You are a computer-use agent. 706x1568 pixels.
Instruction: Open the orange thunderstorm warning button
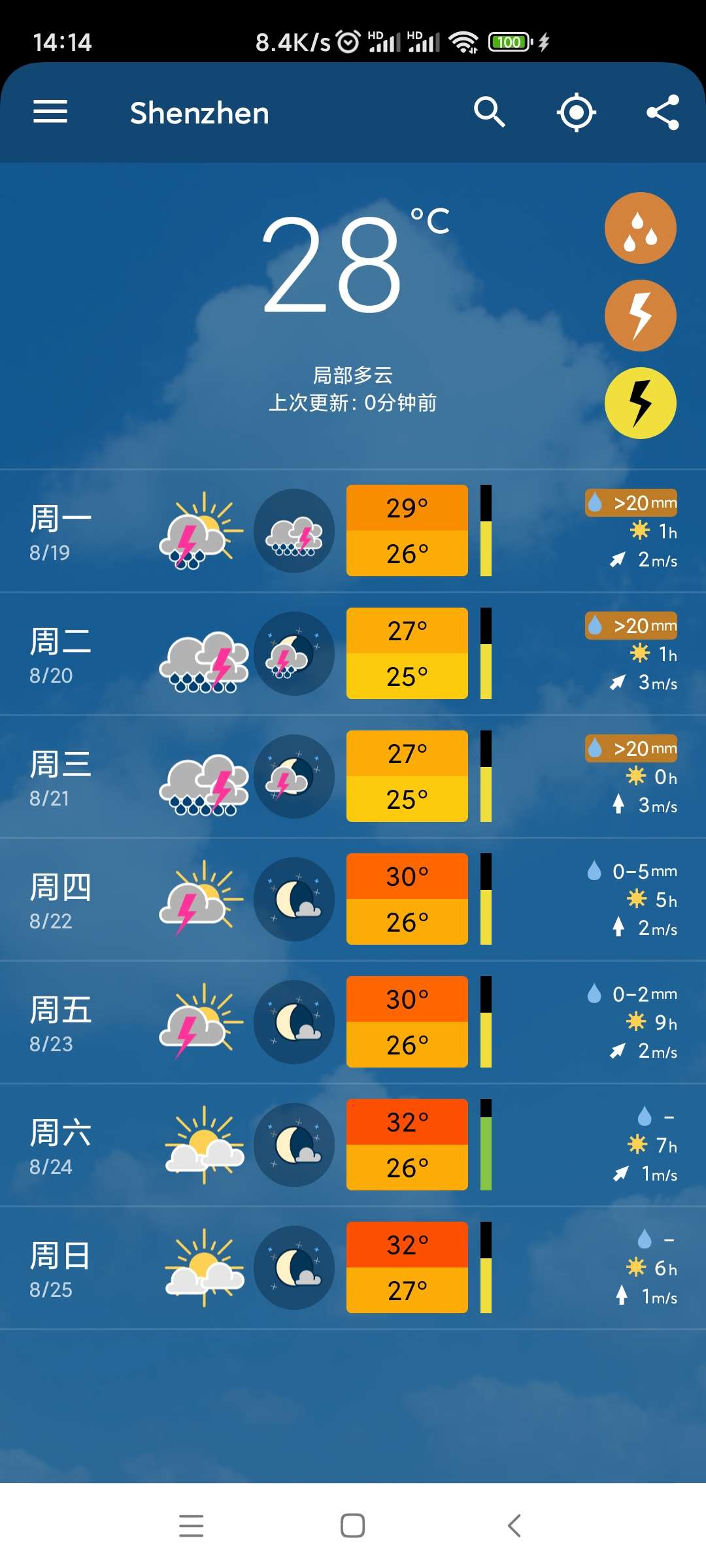click(640, 316)
